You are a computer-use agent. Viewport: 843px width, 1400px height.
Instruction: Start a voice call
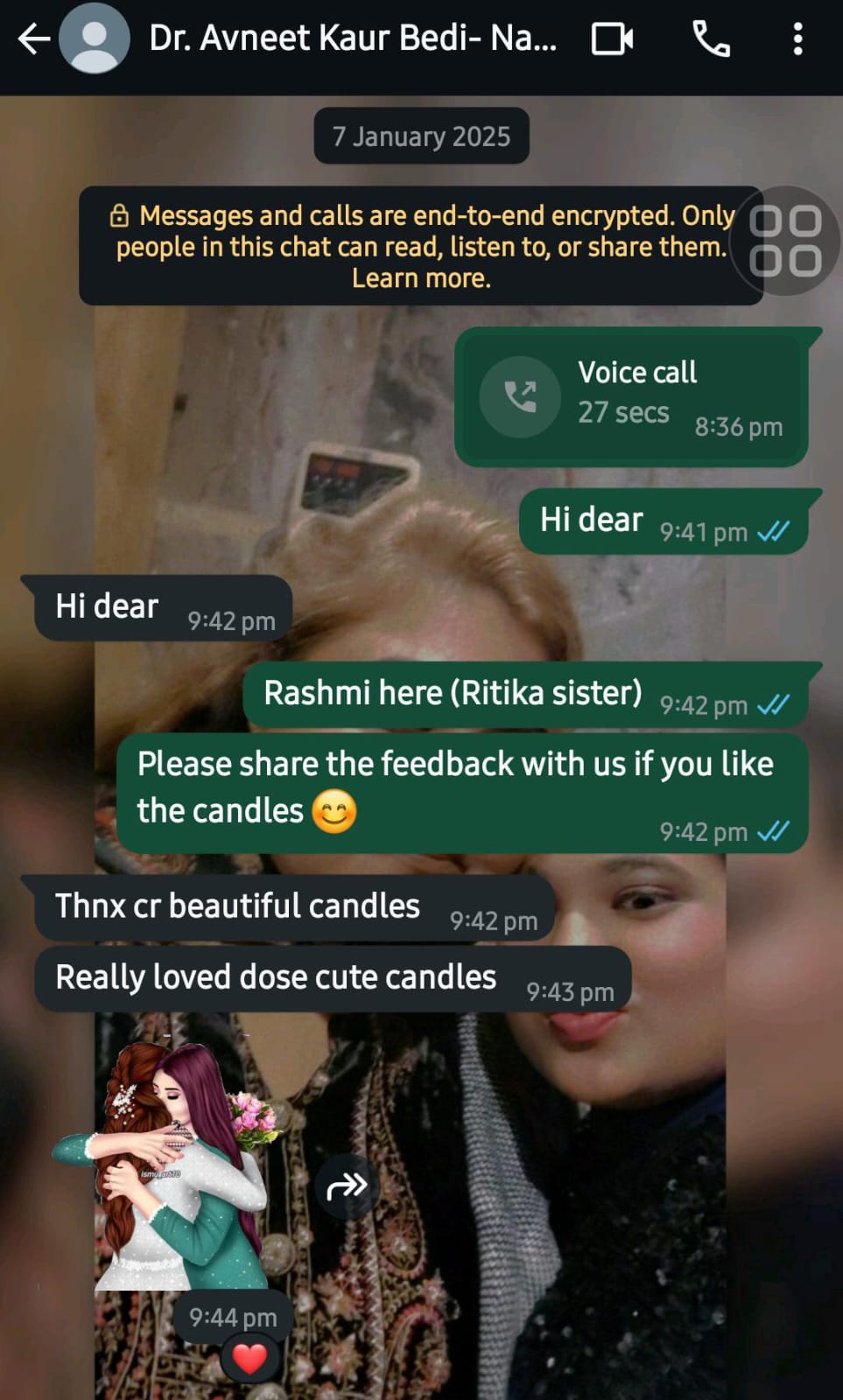click(x=711, y=39)
